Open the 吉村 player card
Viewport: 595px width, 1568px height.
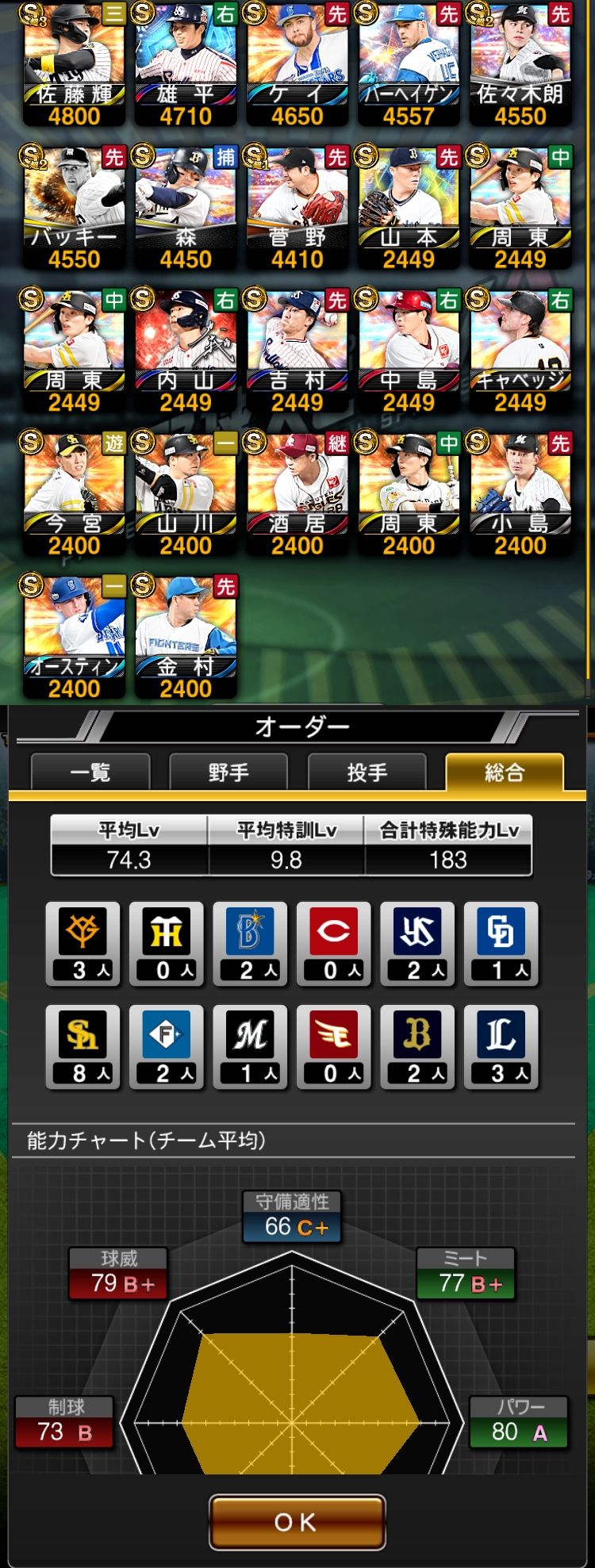point(297,351)
